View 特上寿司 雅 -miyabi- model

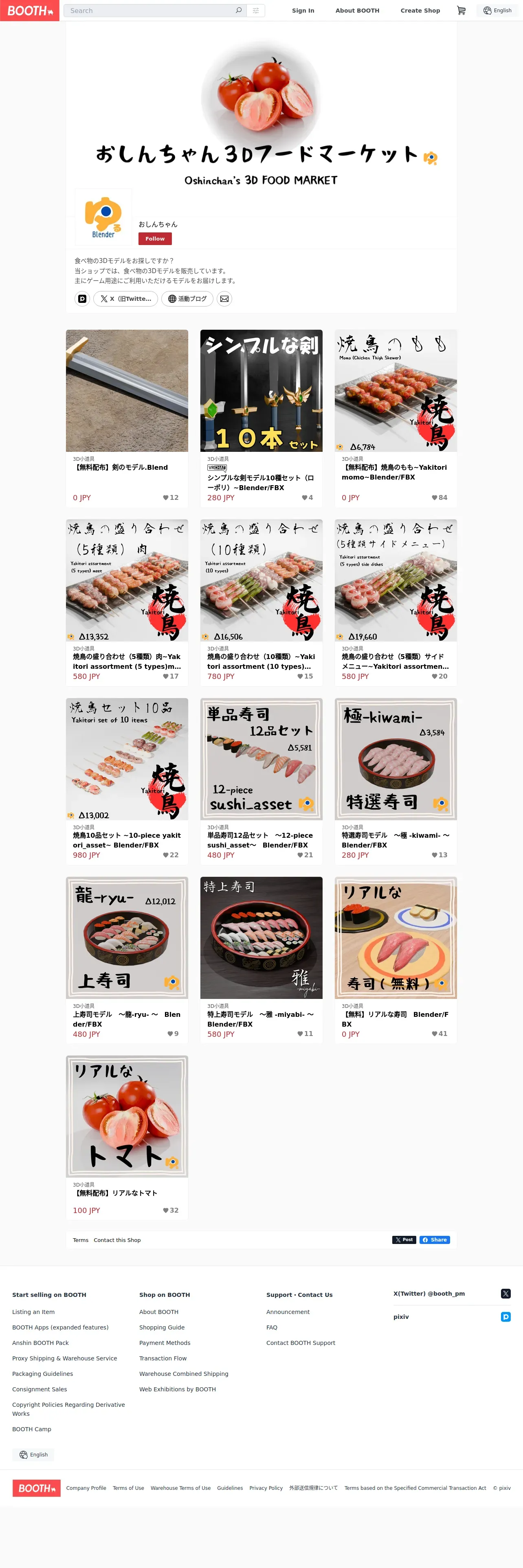tap(261, 937)
